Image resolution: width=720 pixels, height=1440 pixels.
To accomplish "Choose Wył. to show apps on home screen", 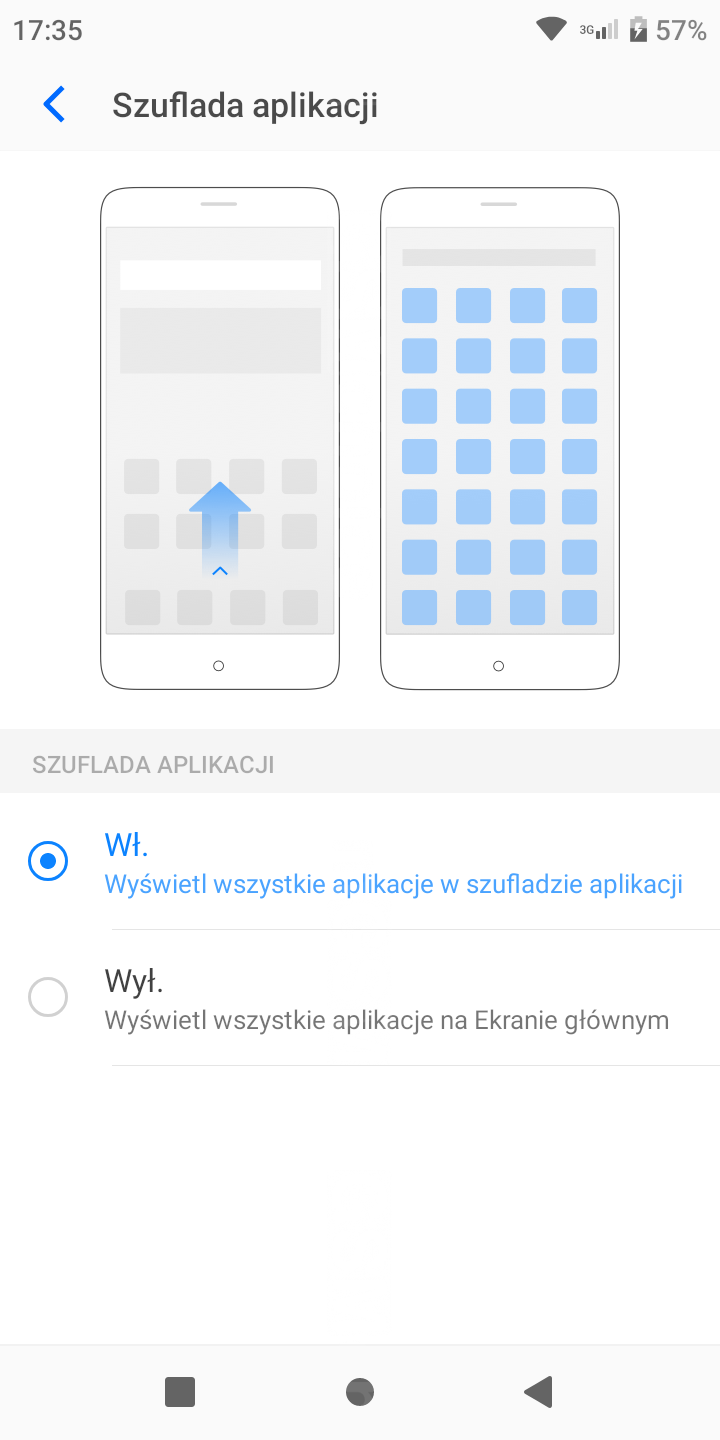I will pyautogui.click(x=48, y=997).
